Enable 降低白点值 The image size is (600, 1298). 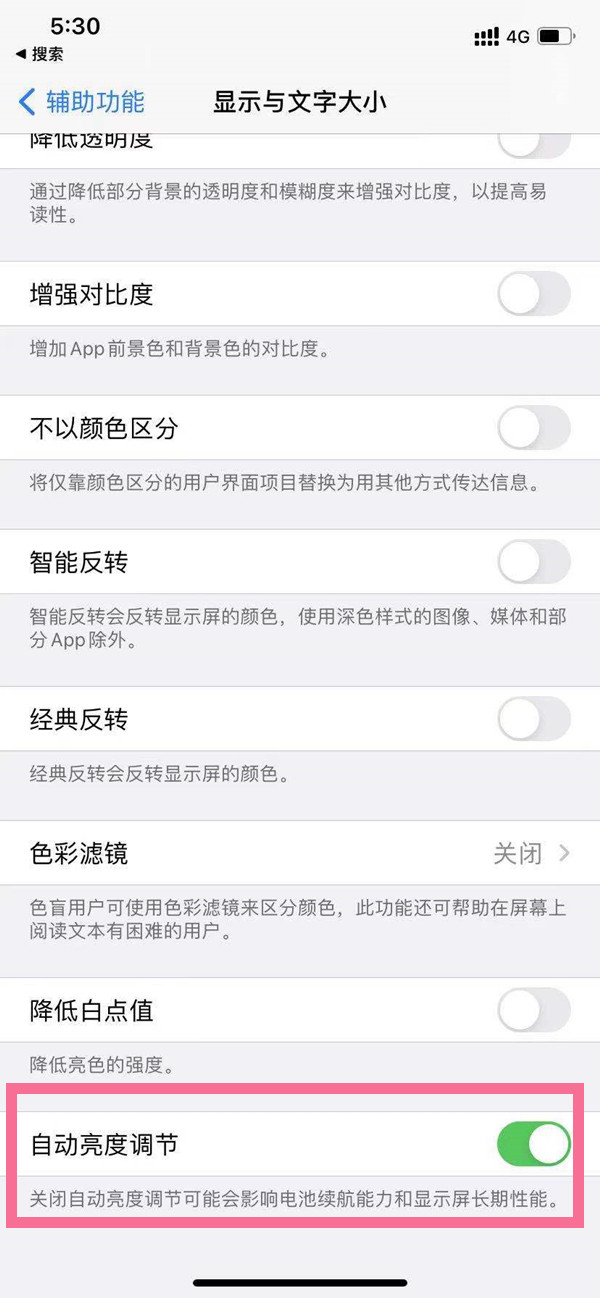(x=533, y=1010)
